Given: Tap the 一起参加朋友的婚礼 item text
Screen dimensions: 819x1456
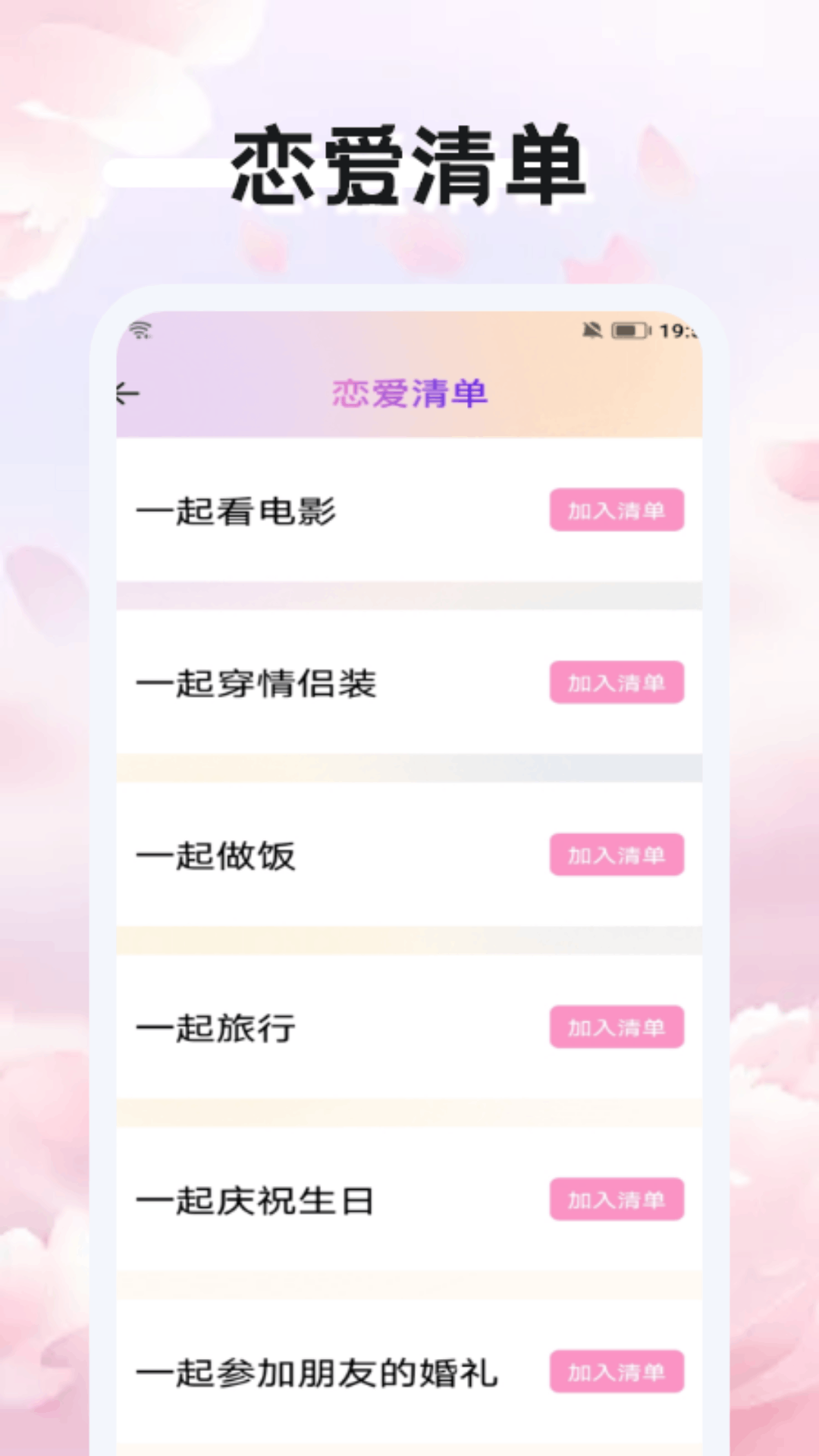Looking at the screenshot, I should click(318, 1374).
